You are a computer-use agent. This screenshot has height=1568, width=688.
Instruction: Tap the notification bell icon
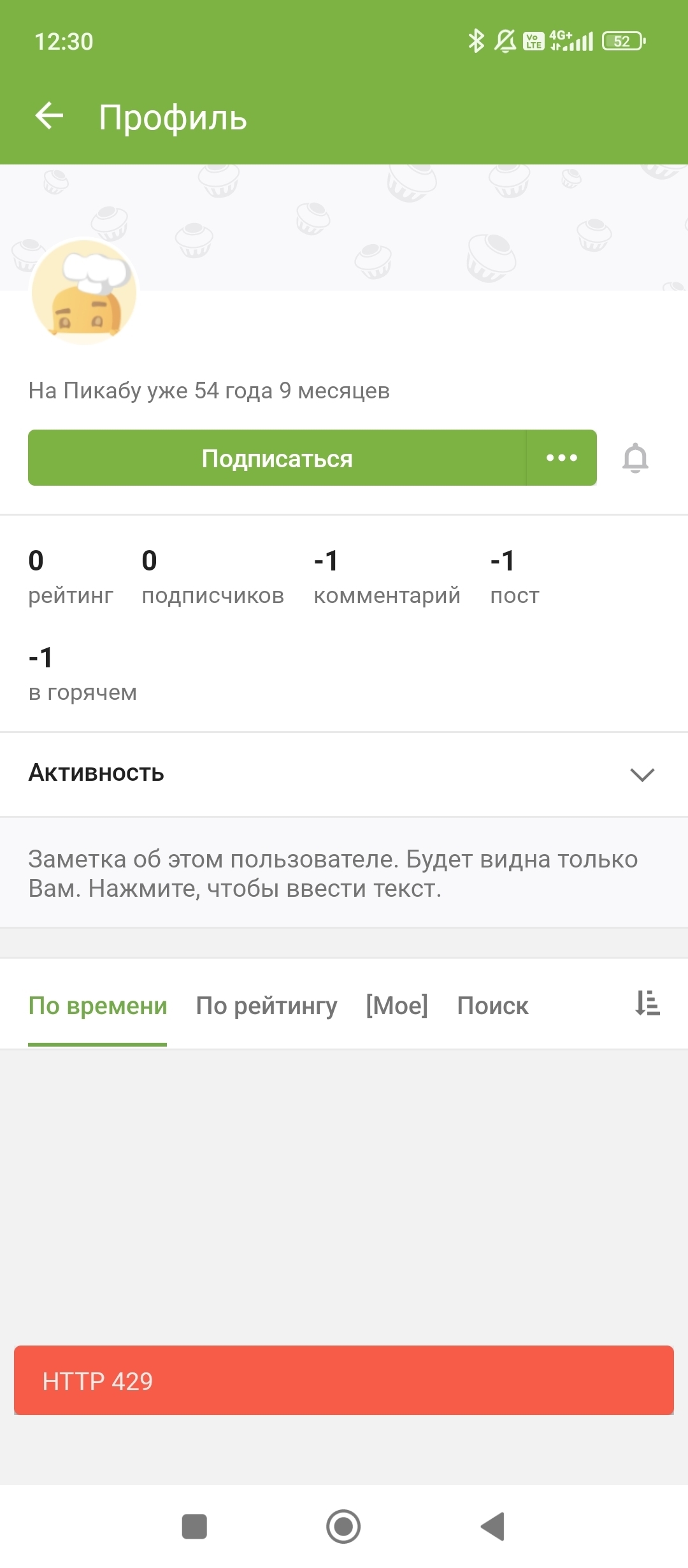(x=635, y=458)
